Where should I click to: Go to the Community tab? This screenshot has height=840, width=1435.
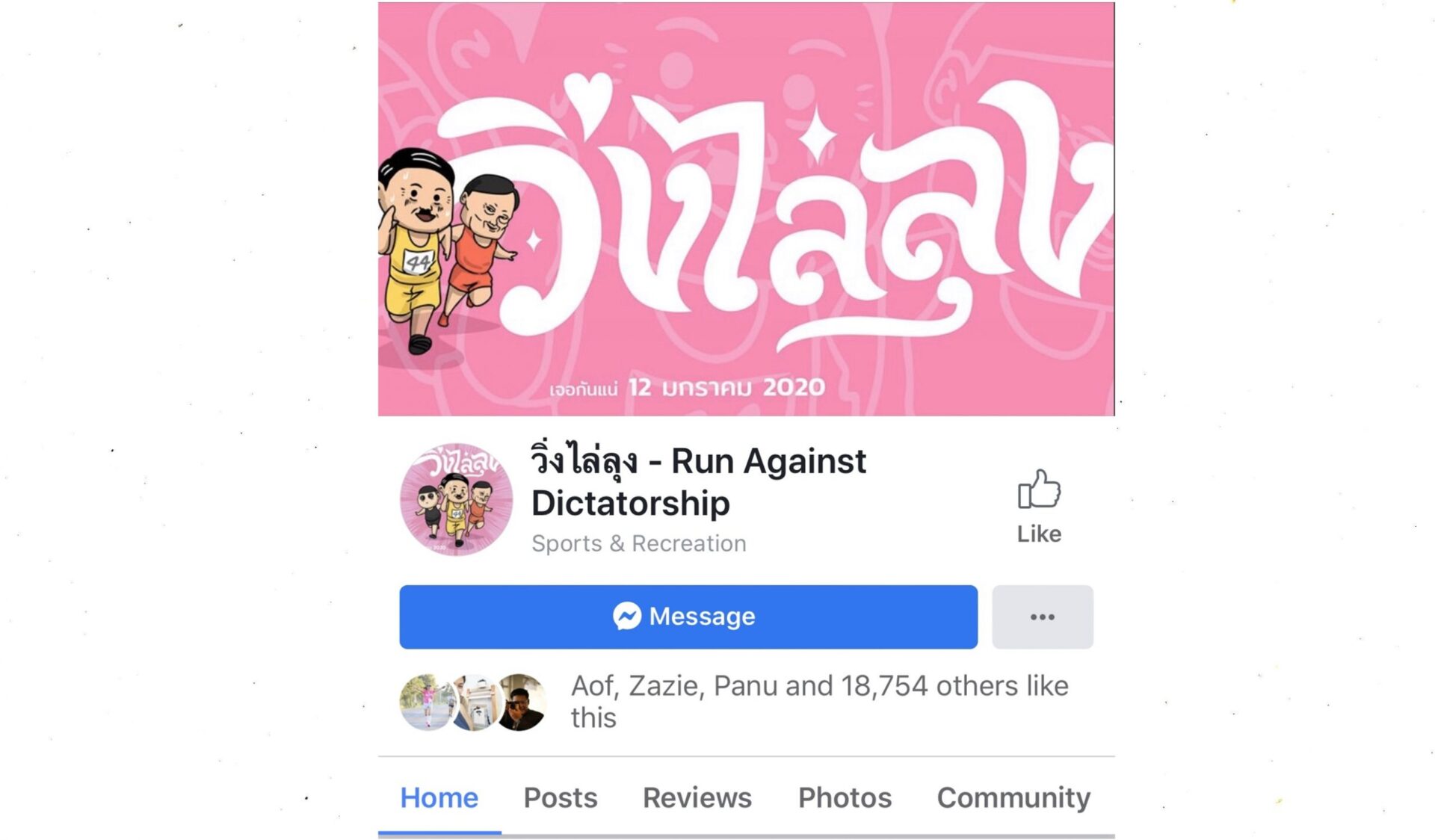(x=1013, y=797)
